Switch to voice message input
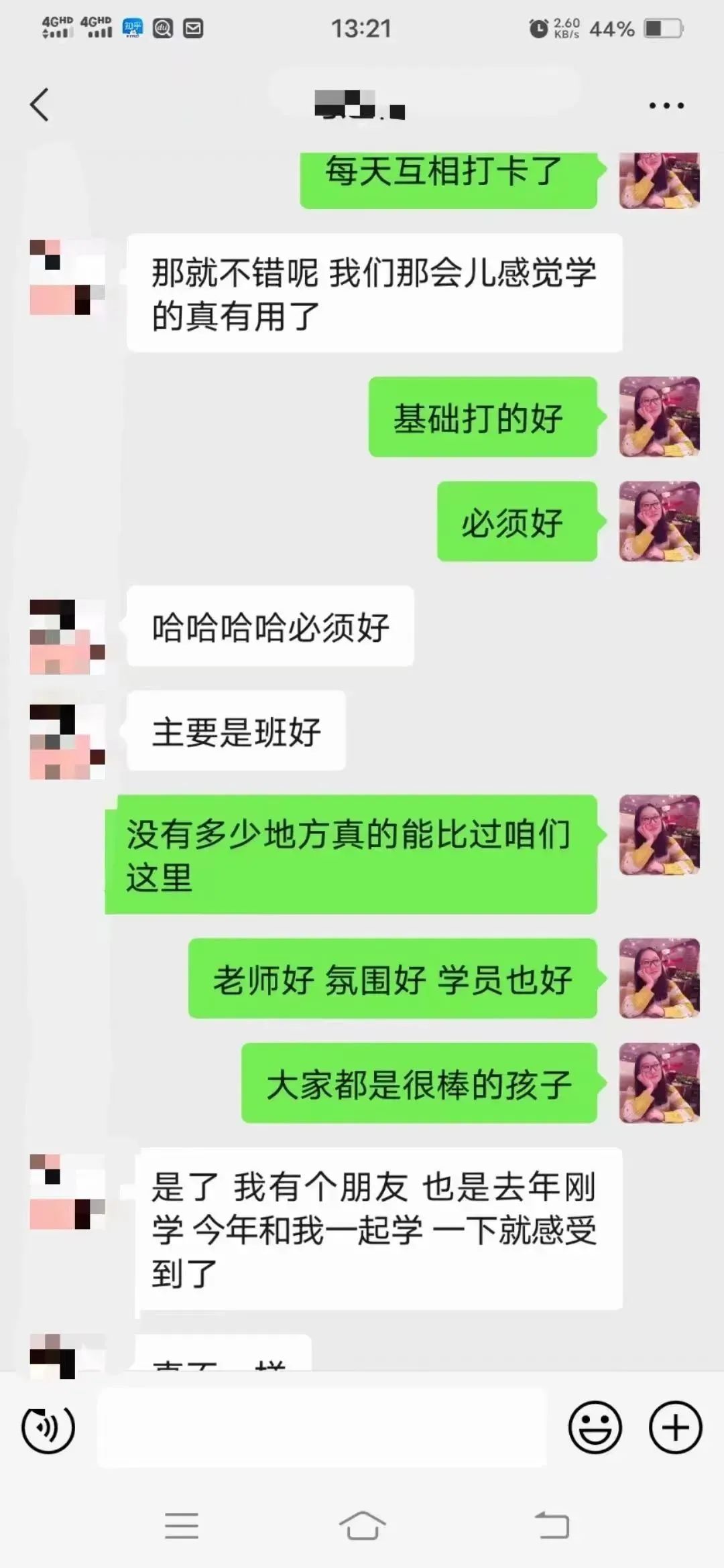The image size is (724, 1568). (48, 1427)
